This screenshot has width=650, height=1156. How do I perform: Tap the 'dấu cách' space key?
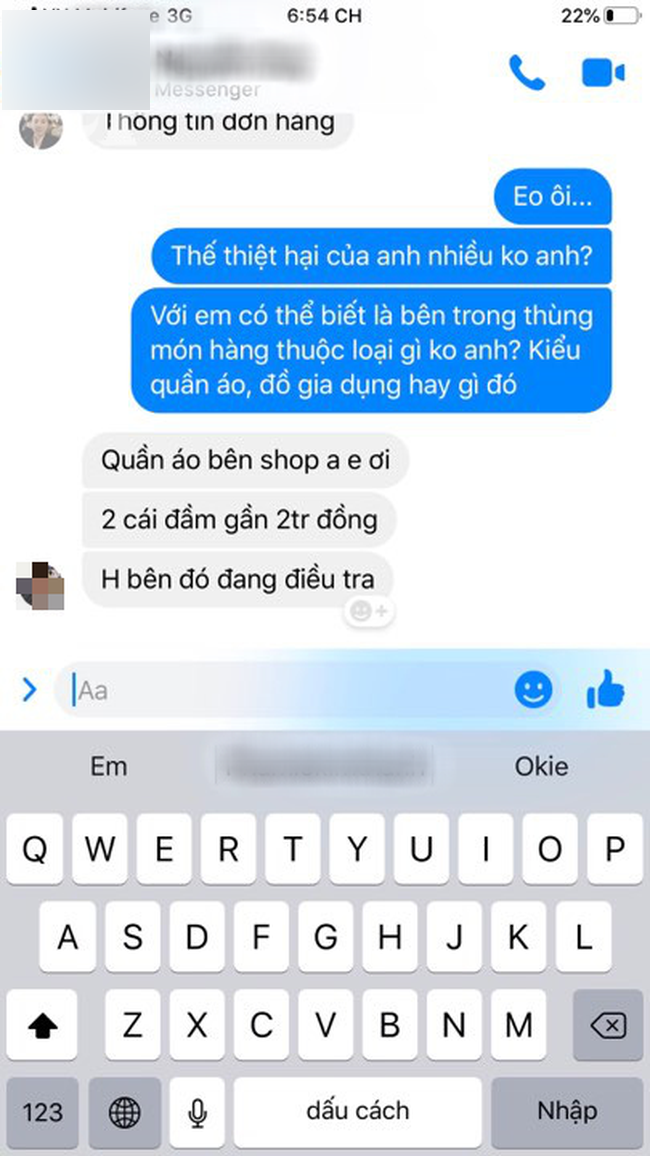click(x=358, y=1111)
